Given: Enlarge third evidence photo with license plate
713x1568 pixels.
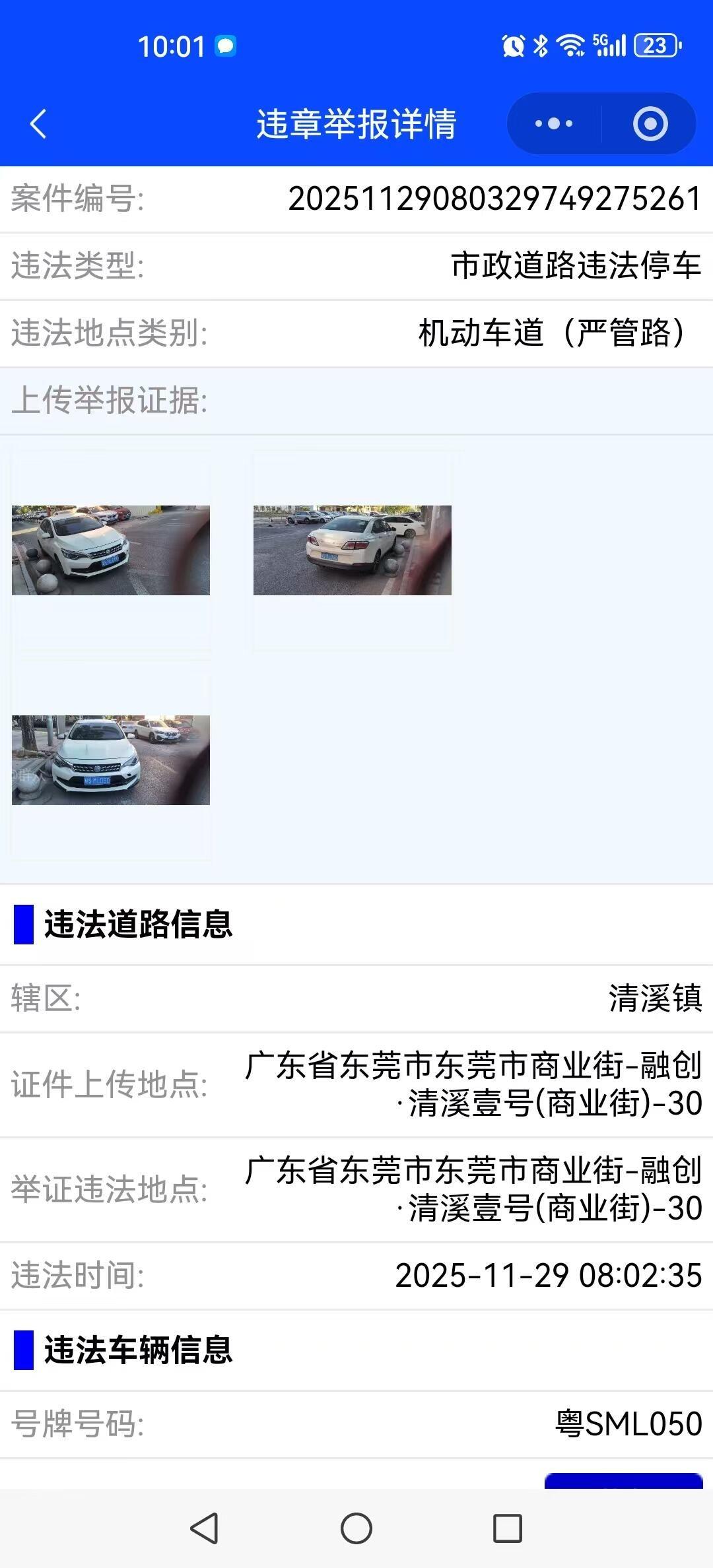Looking at the screenshot, I should coord(111,760).
